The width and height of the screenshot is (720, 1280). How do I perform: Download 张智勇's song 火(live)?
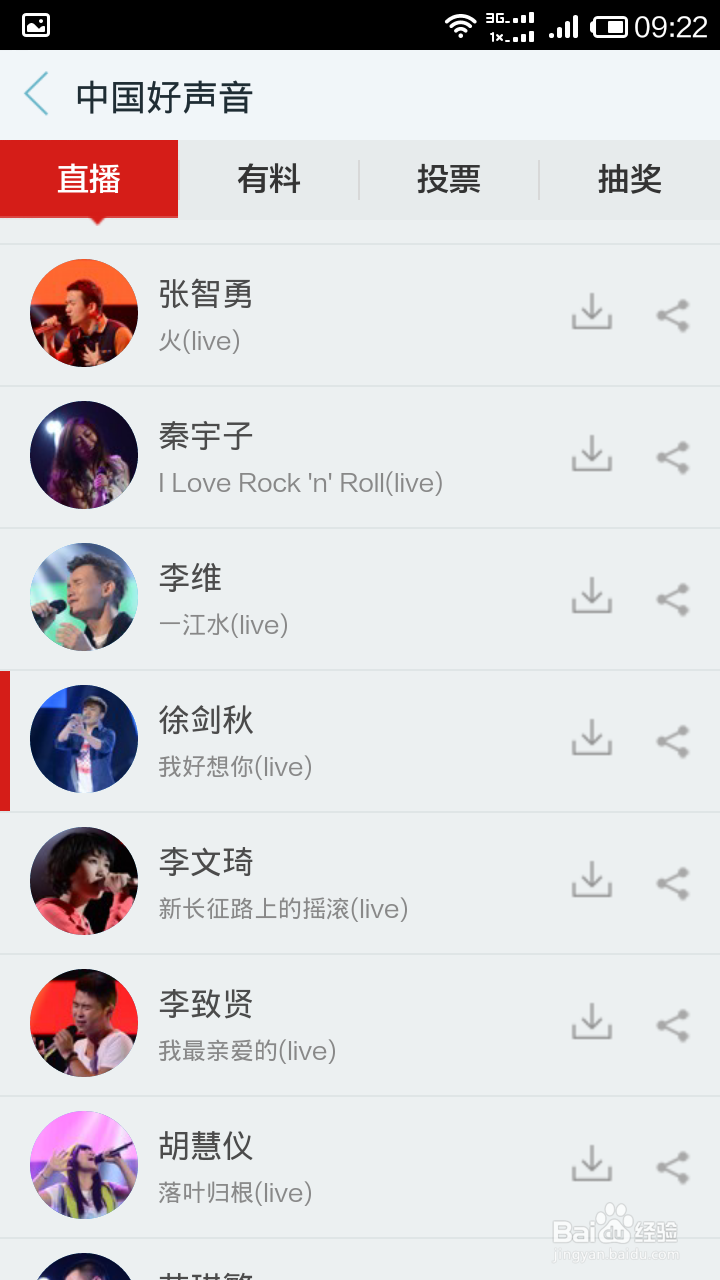pyautogui.click(x=592, y=314)
